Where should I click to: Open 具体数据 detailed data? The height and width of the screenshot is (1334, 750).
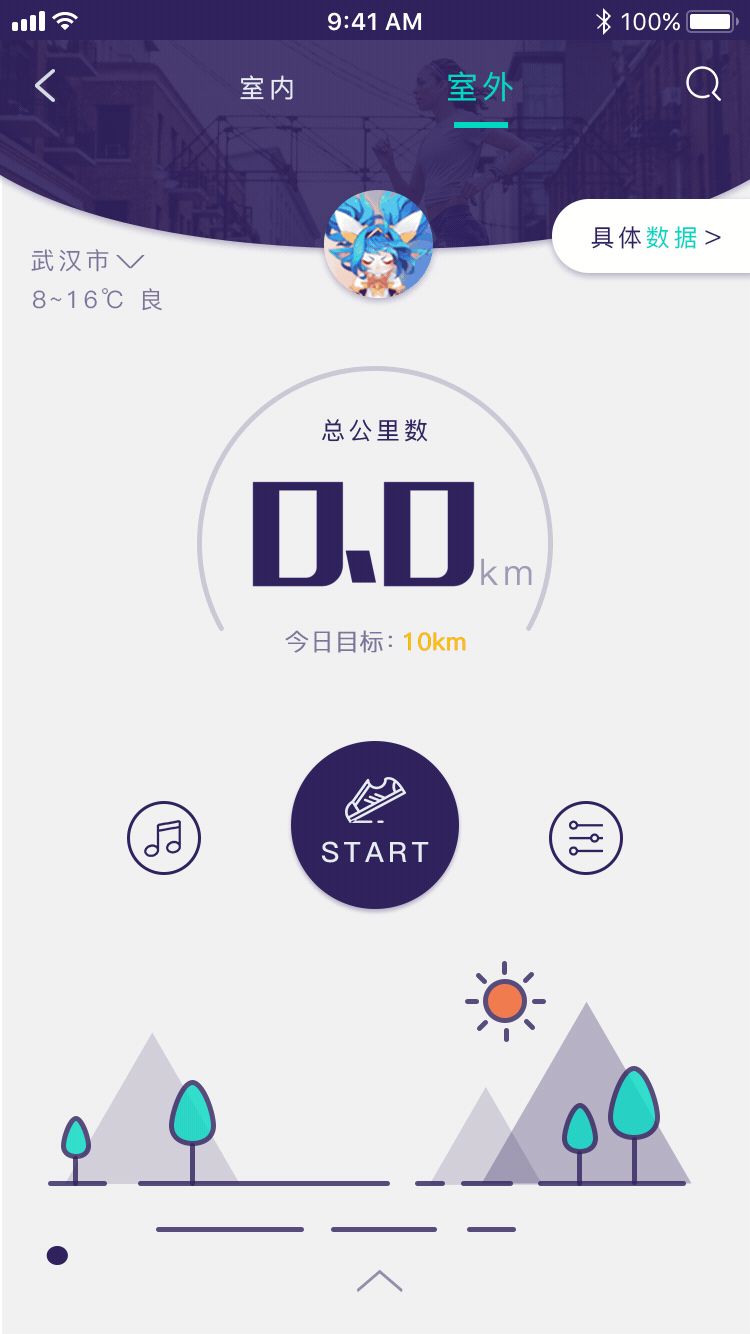[655, 237]
